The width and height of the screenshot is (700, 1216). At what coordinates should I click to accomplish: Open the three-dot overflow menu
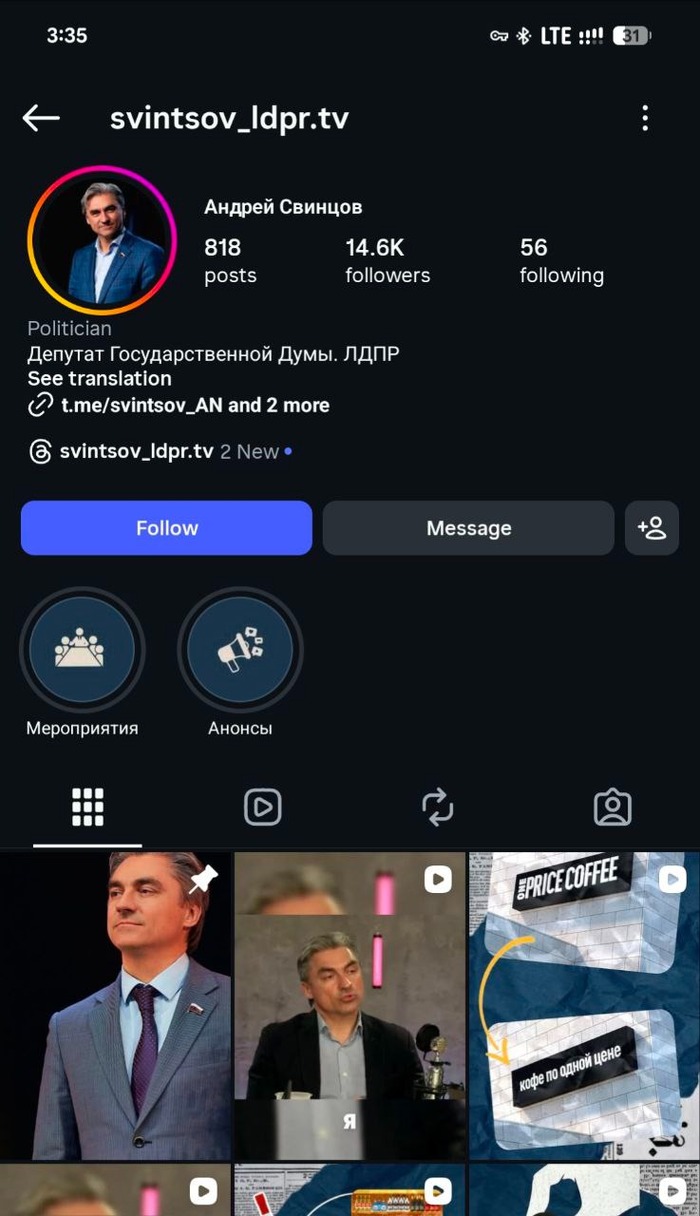coord(645,118)
